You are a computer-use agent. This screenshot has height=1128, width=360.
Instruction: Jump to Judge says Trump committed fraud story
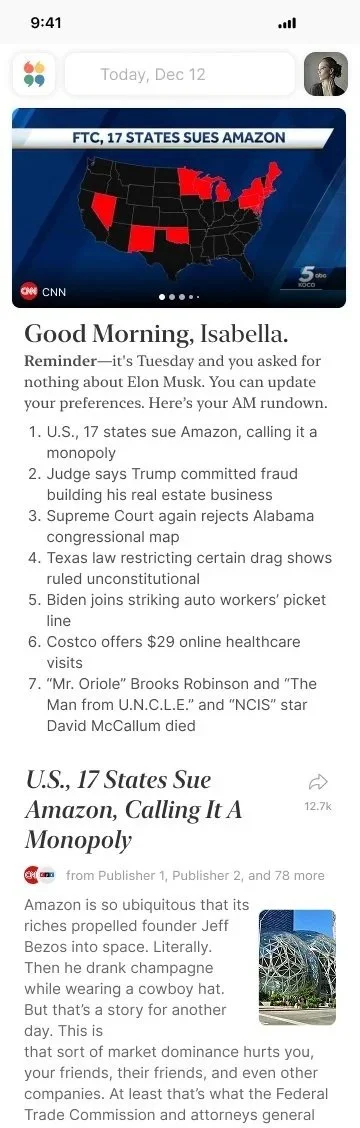pos(172,484)
